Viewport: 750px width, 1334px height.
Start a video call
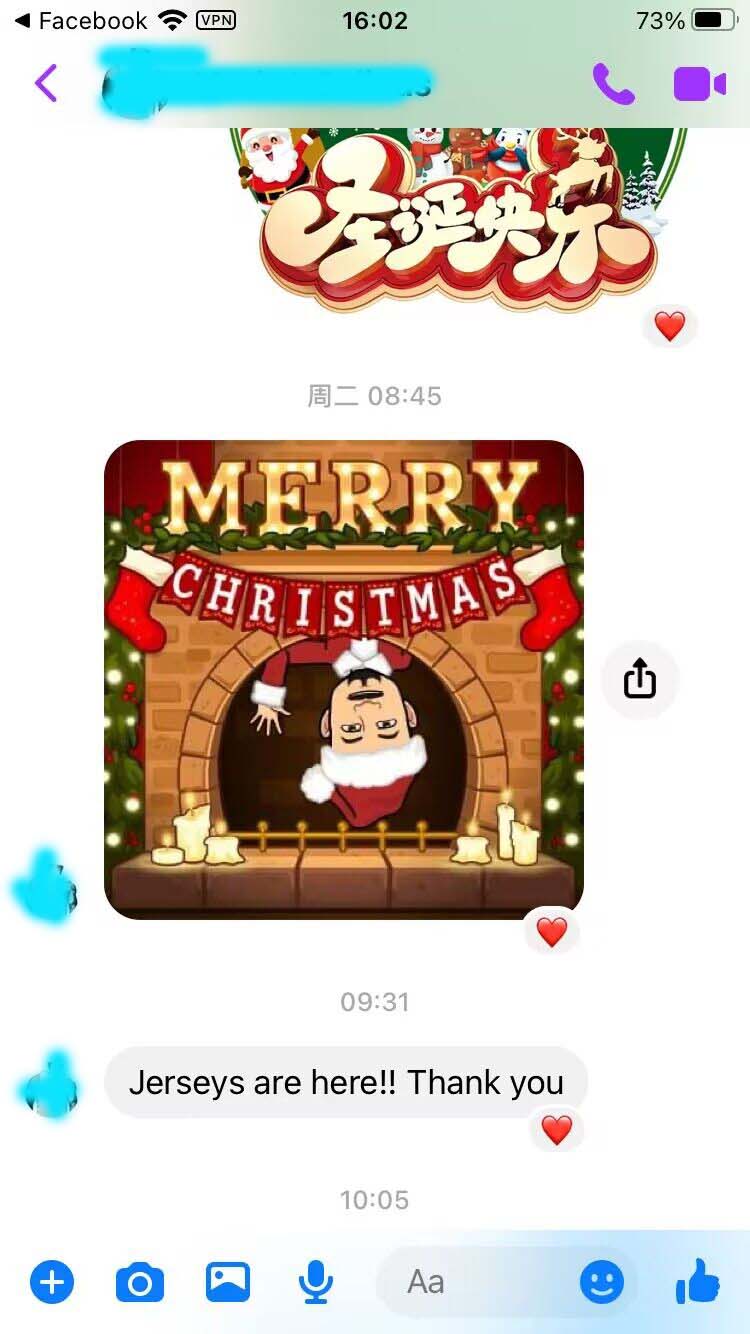699,84
